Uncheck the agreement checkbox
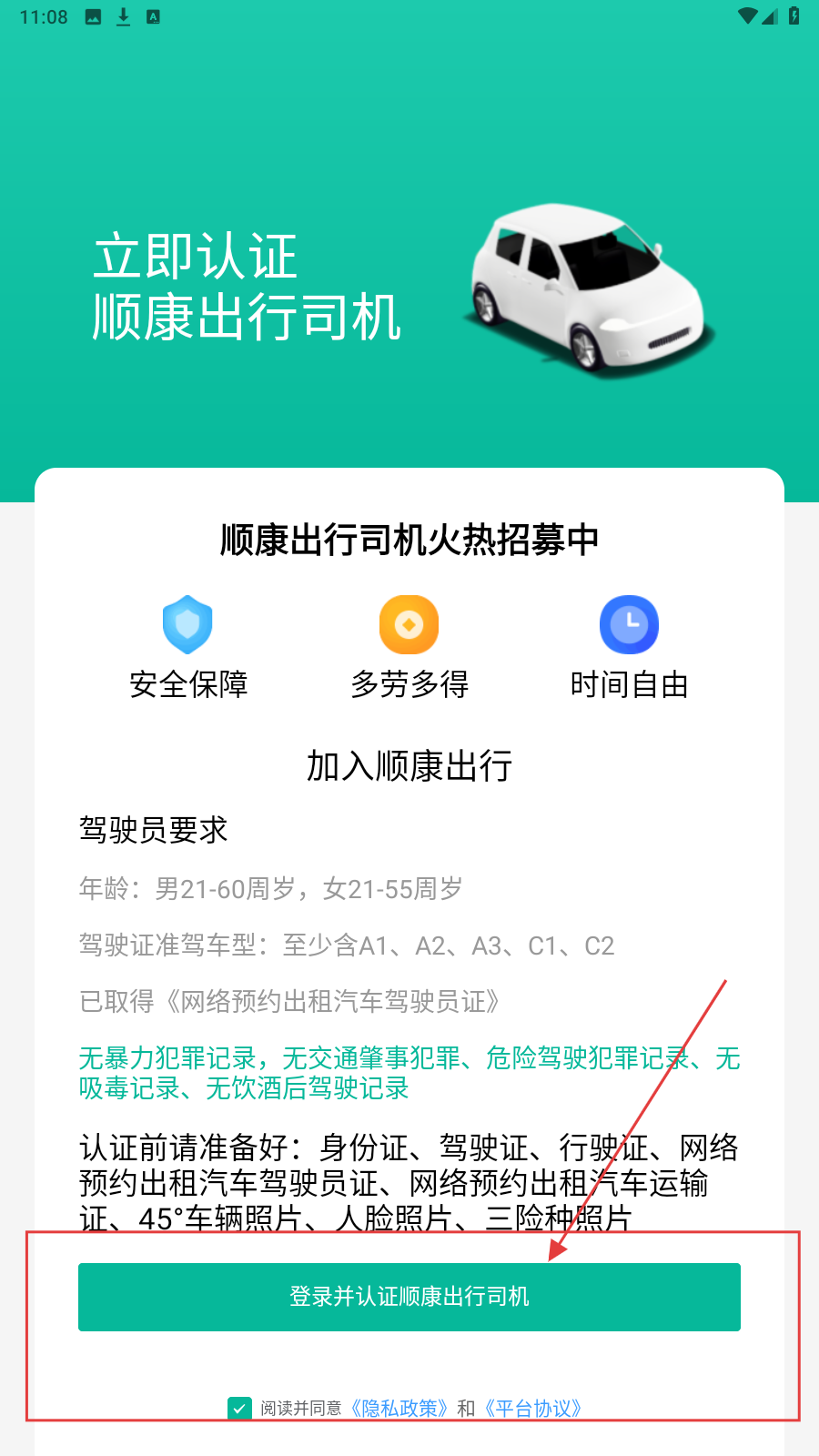 click(239, 1409)
